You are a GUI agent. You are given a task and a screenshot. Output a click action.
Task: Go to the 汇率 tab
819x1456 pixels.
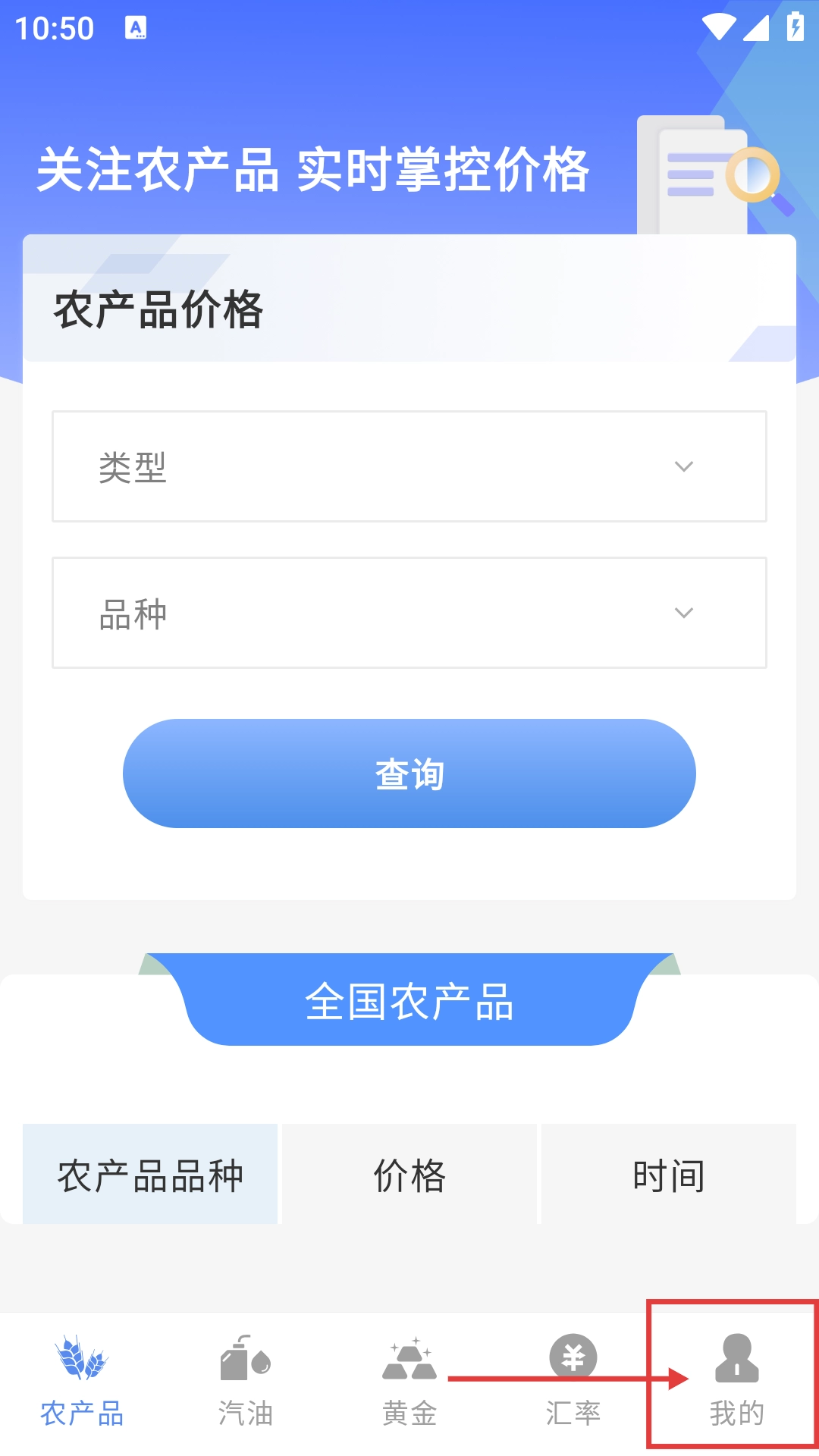[573, 1382]
